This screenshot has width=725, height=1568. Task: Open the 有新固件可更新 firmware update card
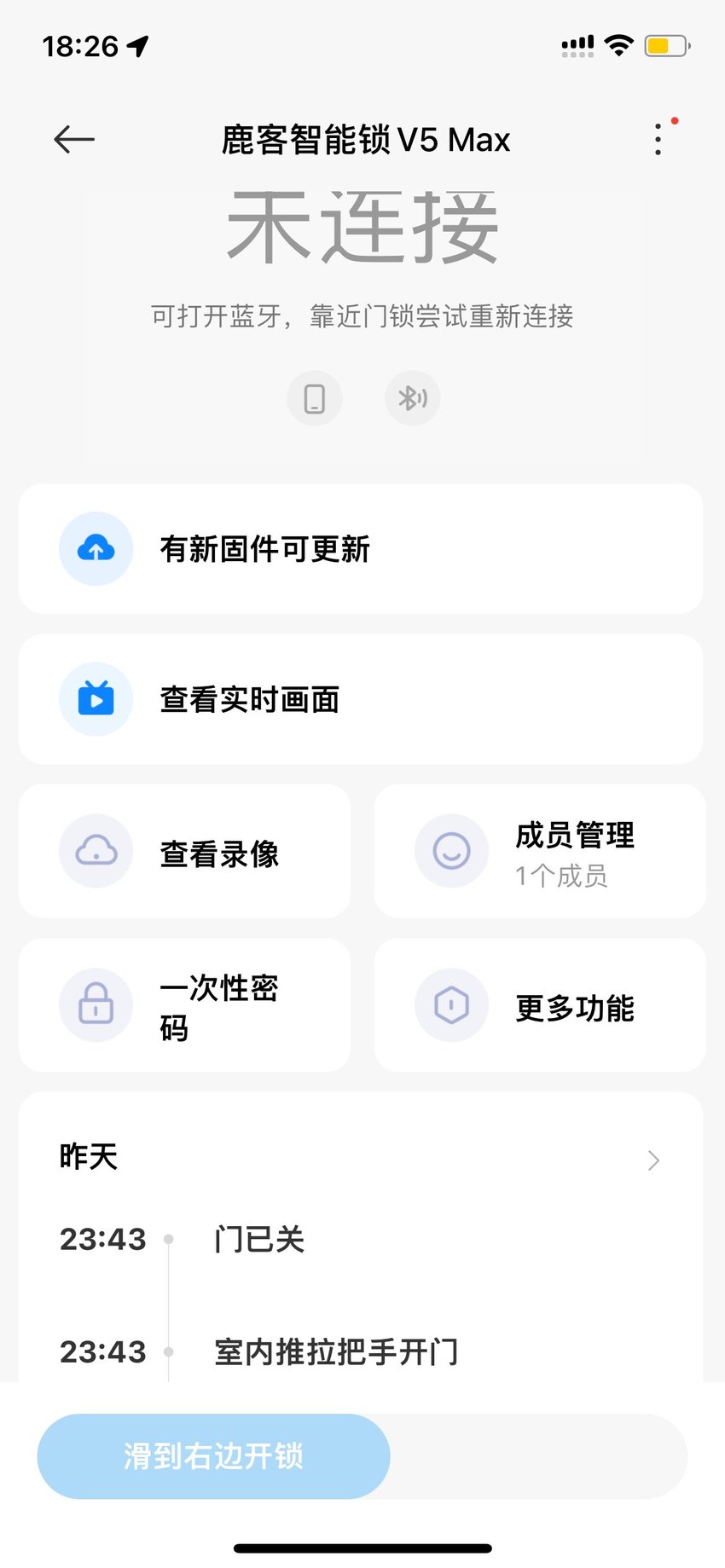point(362,548)
